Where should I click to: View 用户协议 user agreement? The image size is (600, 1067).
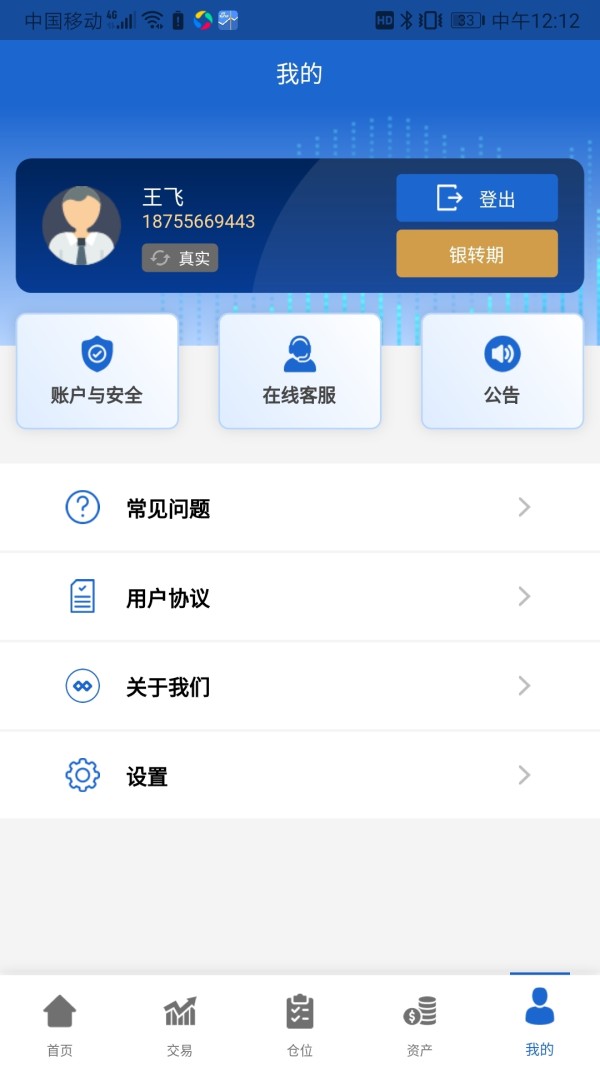click(x=300, y=597)
